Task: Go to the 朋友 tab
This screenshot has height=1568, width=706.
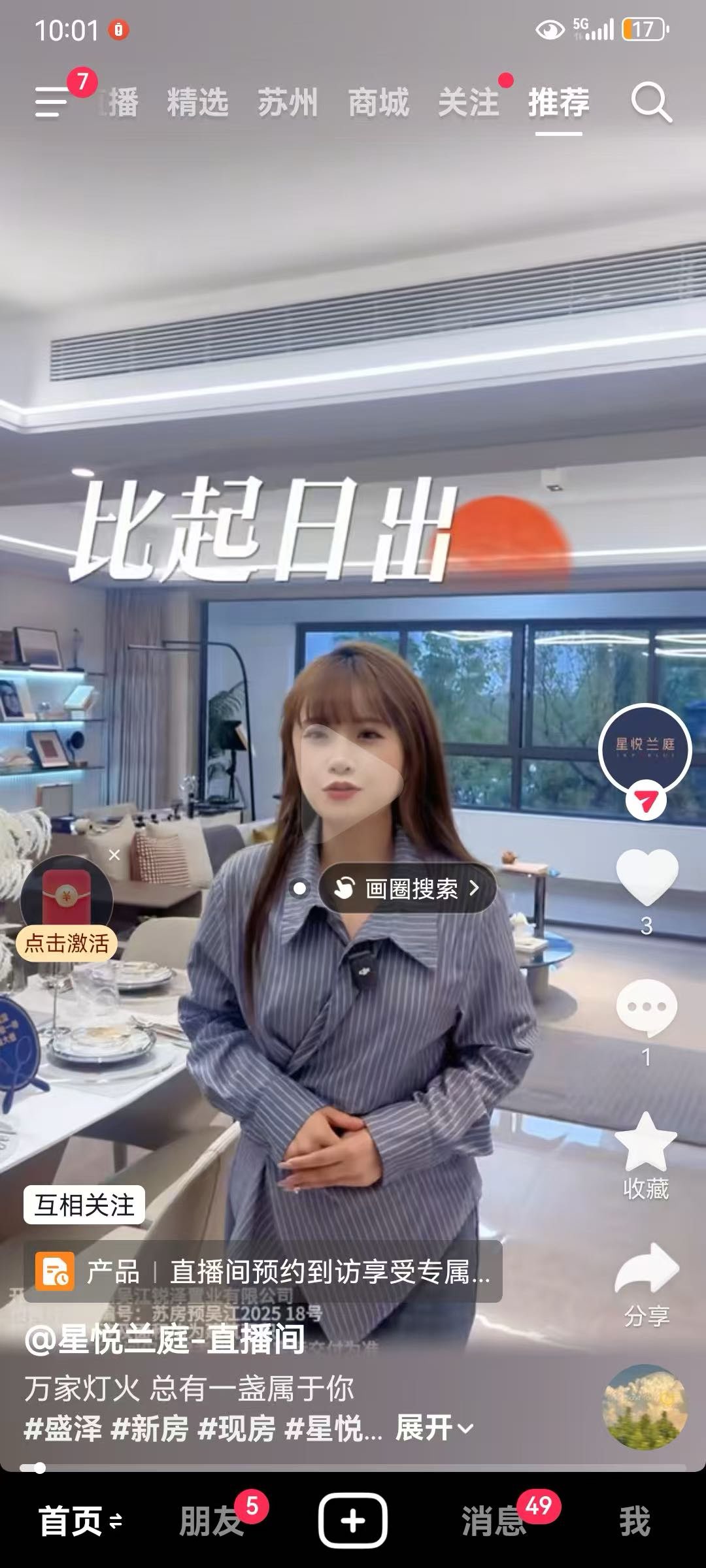Action: 210,1521
